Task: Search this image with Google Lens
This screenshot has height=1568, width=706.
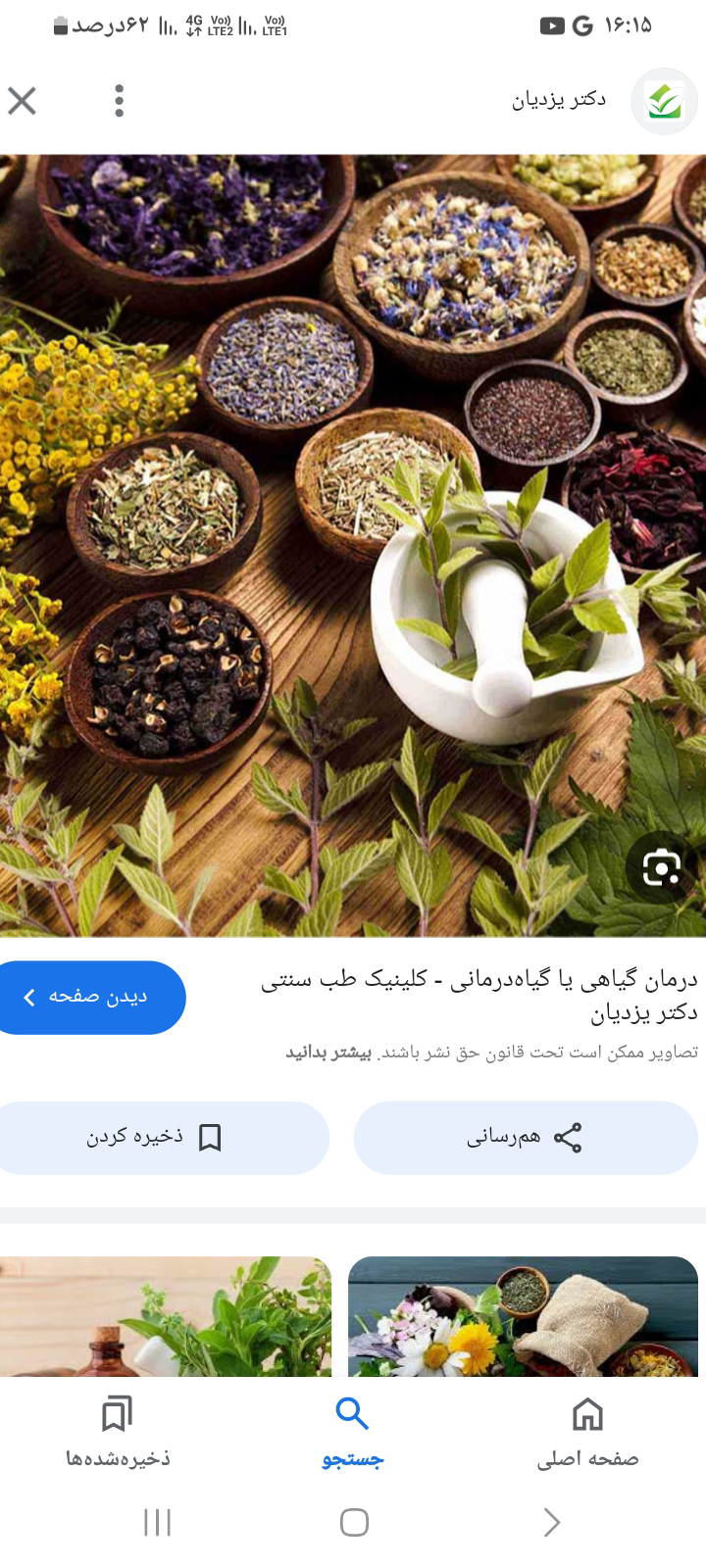Action: tap(661, 867)
